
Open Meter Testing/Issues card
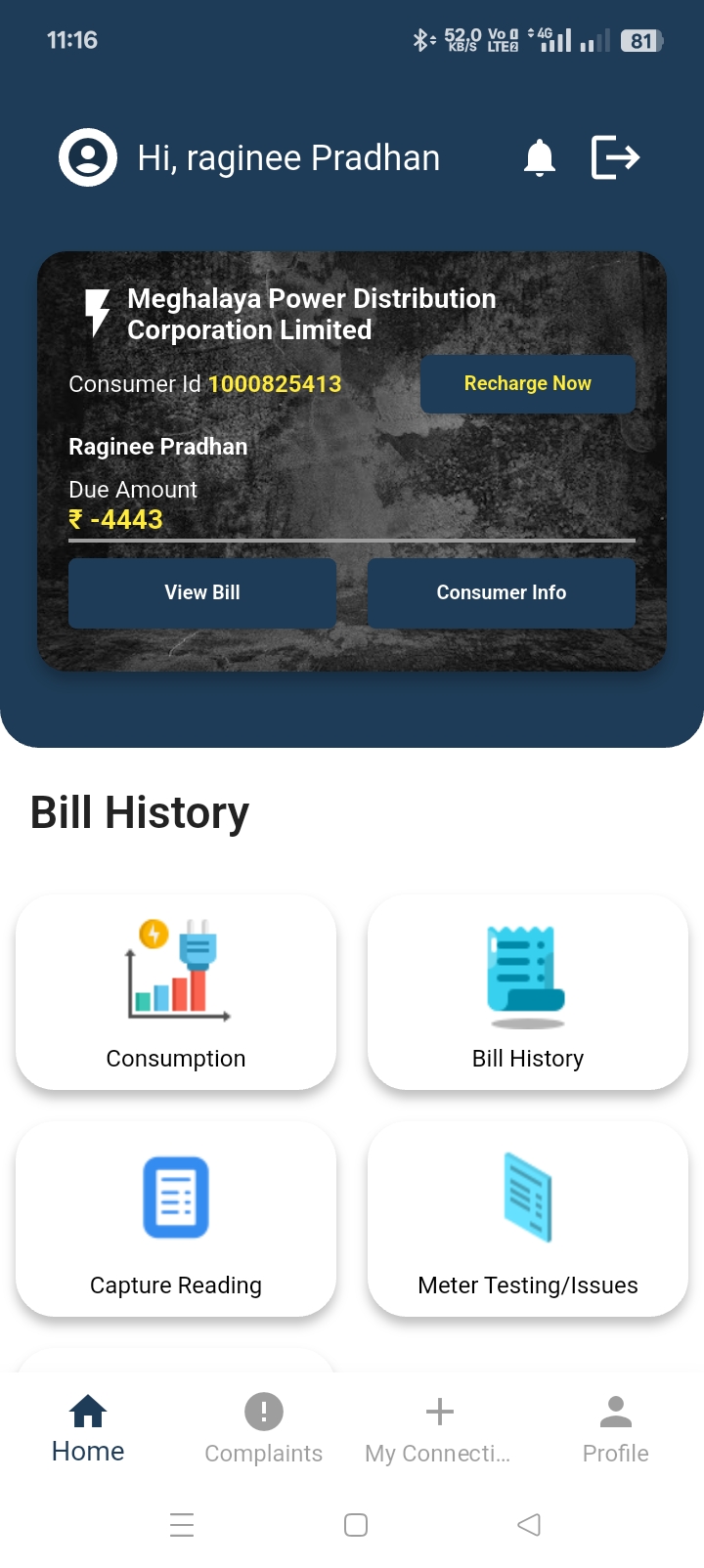point(528,1219)
